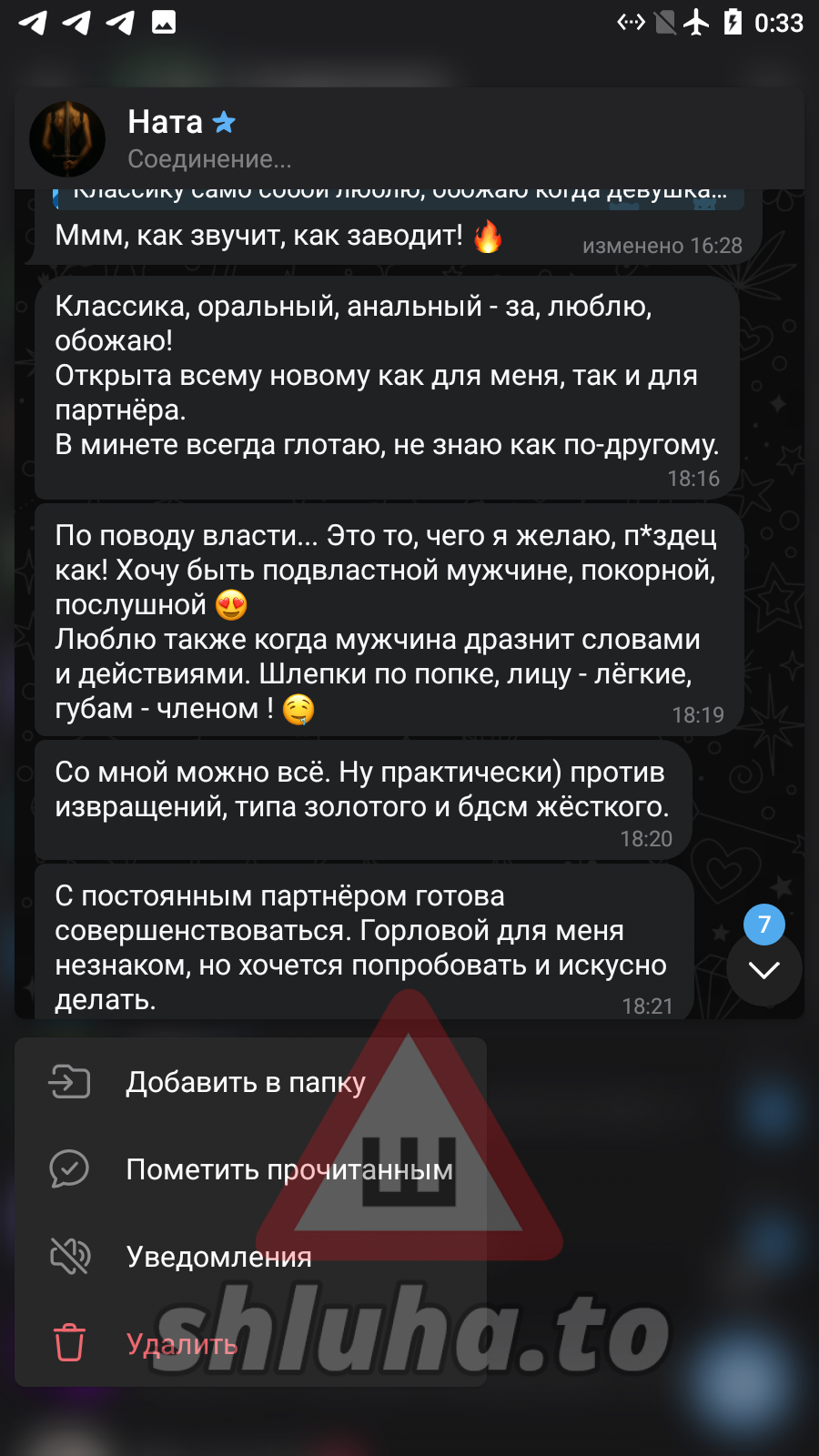This screenshot has width=819, height=1456.
Task: Select "Добавить в папку" from the menu
Action: click(246, 1082)
